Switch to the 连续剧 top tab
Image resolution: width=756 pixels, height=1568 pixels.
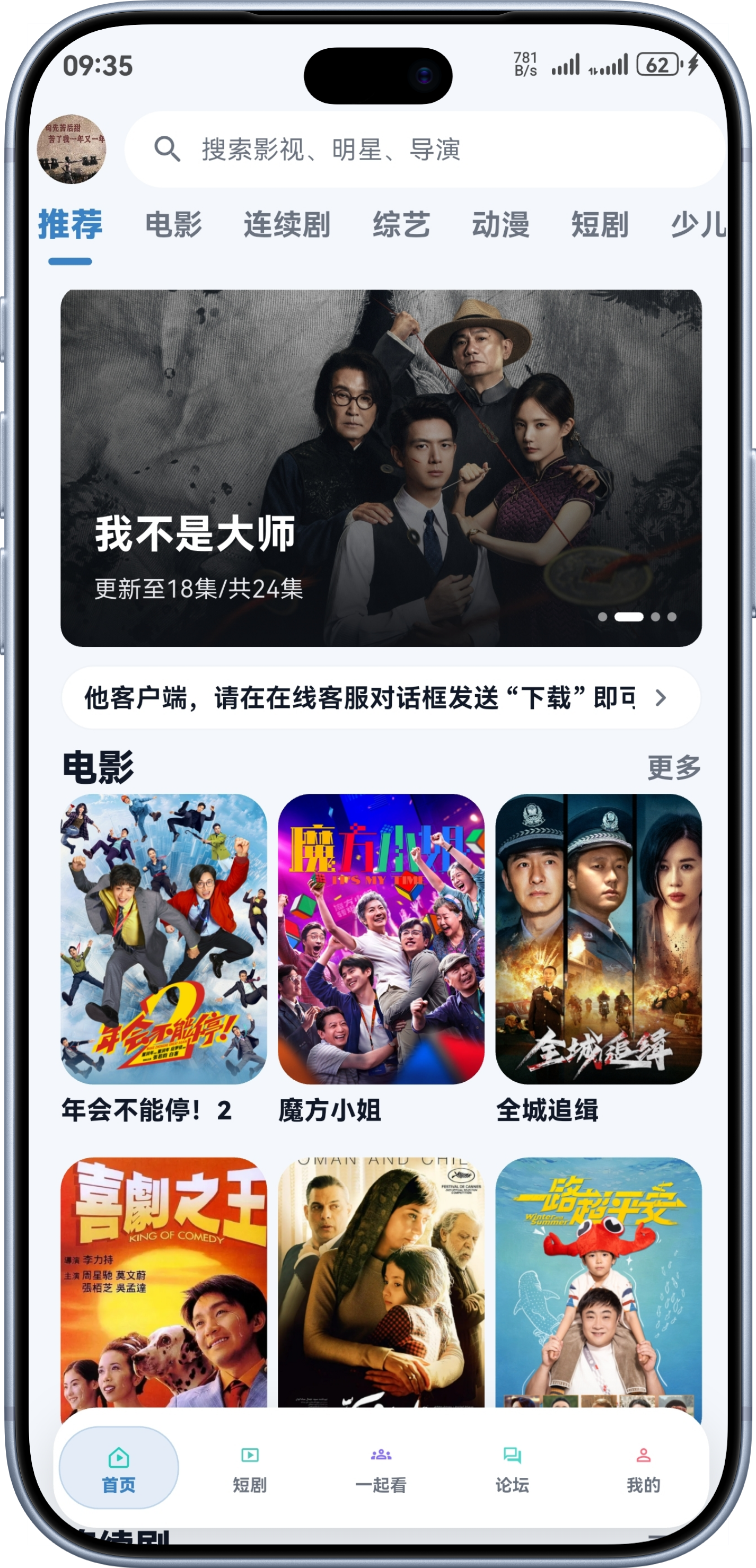click(x=287, y=225)
